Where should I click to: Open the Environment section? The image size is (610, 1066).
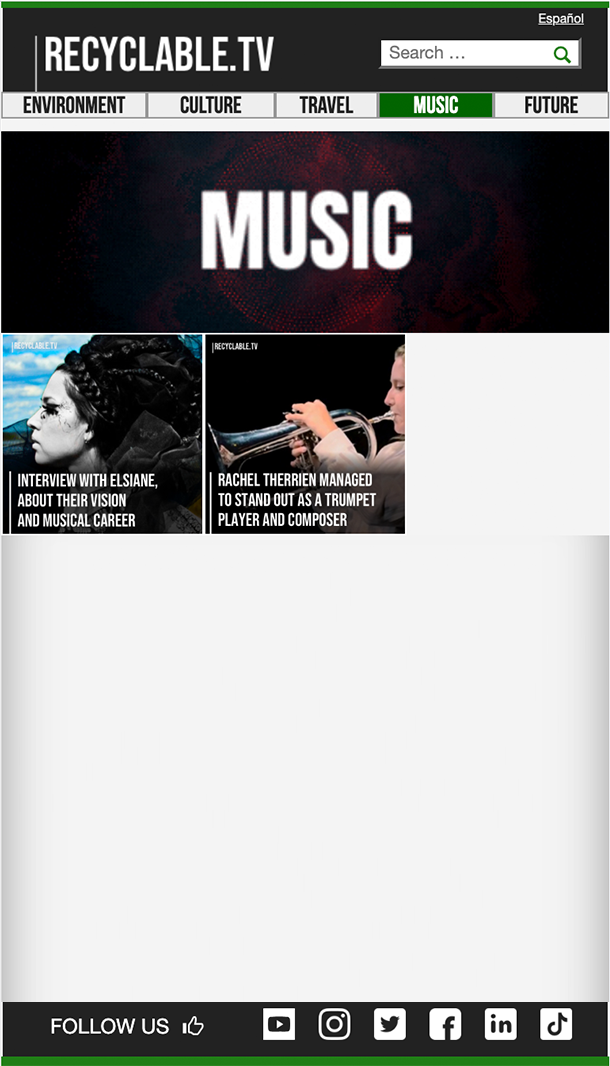(x=74, y=106)
